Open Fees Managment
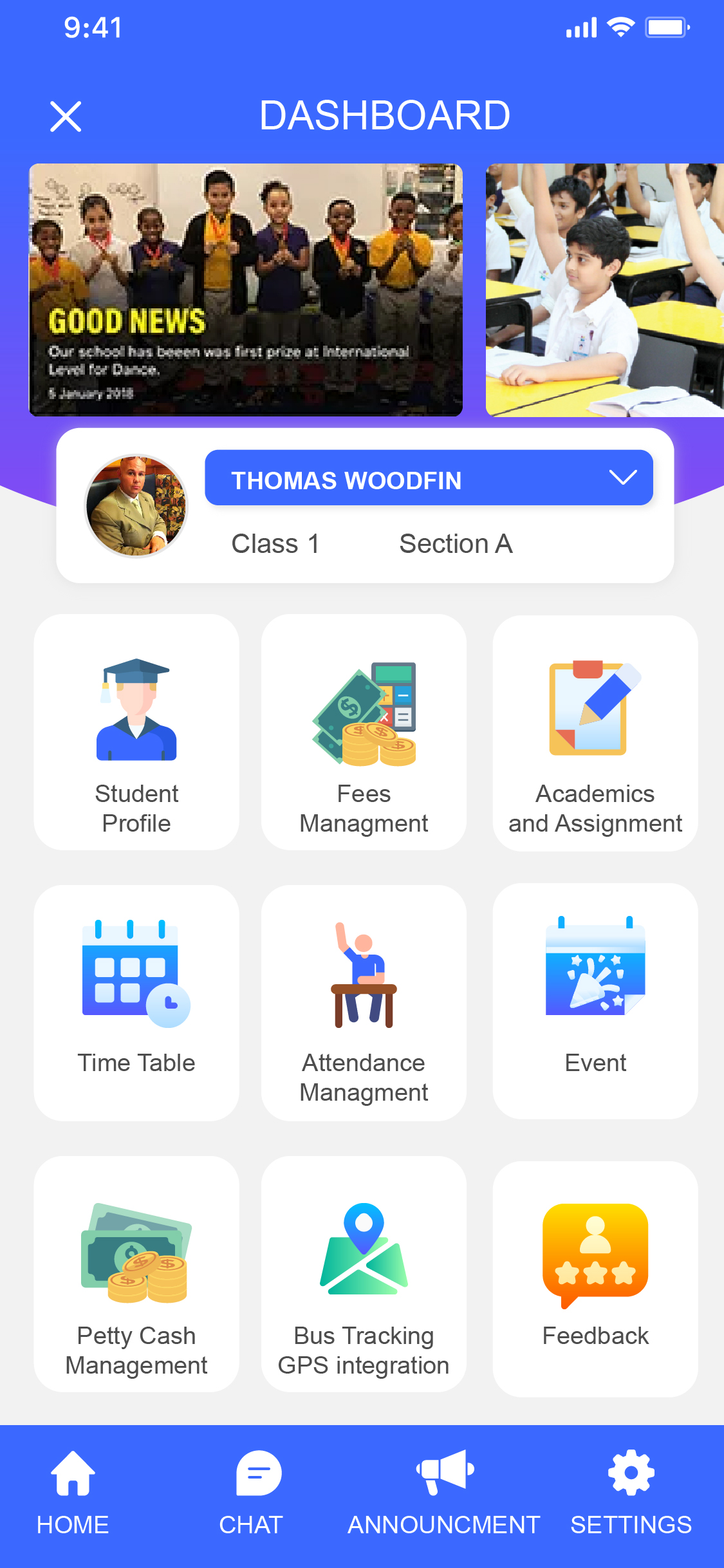This screenshot has width=724, height=1568. tap(364, 732)
